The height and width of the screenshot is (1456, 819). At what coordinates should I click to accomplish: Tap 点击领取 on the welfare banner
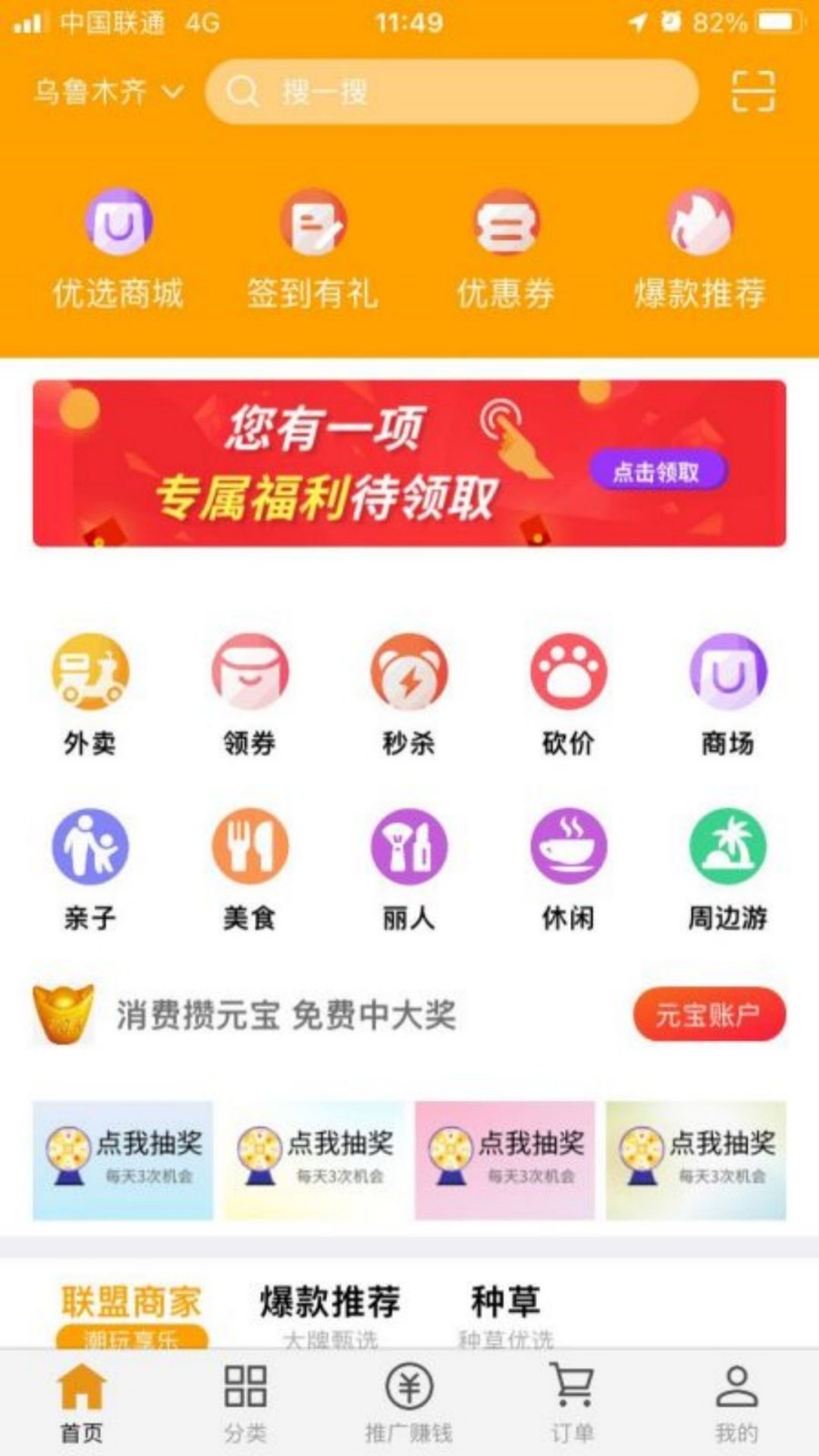(657, 471)
